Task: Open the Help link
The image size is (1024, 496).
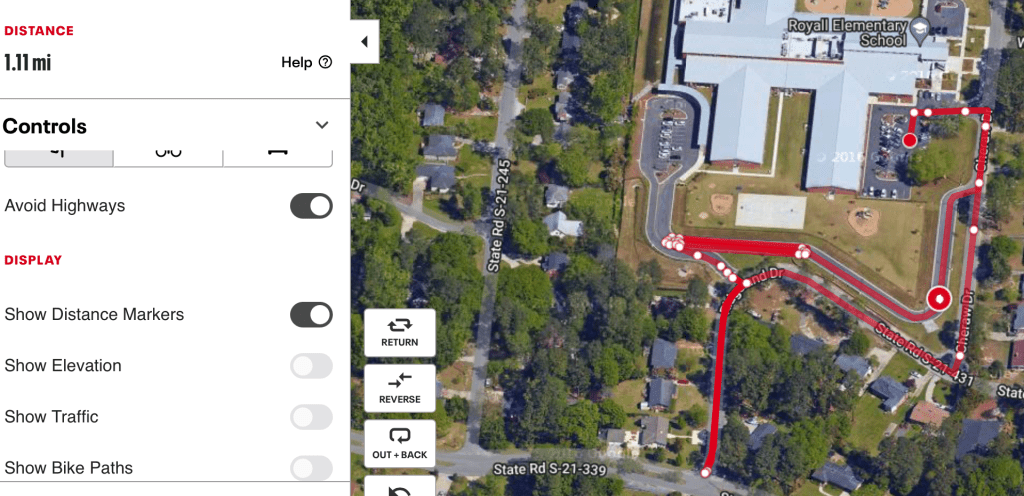Action: pyautogui.click(x=306, y=62)
